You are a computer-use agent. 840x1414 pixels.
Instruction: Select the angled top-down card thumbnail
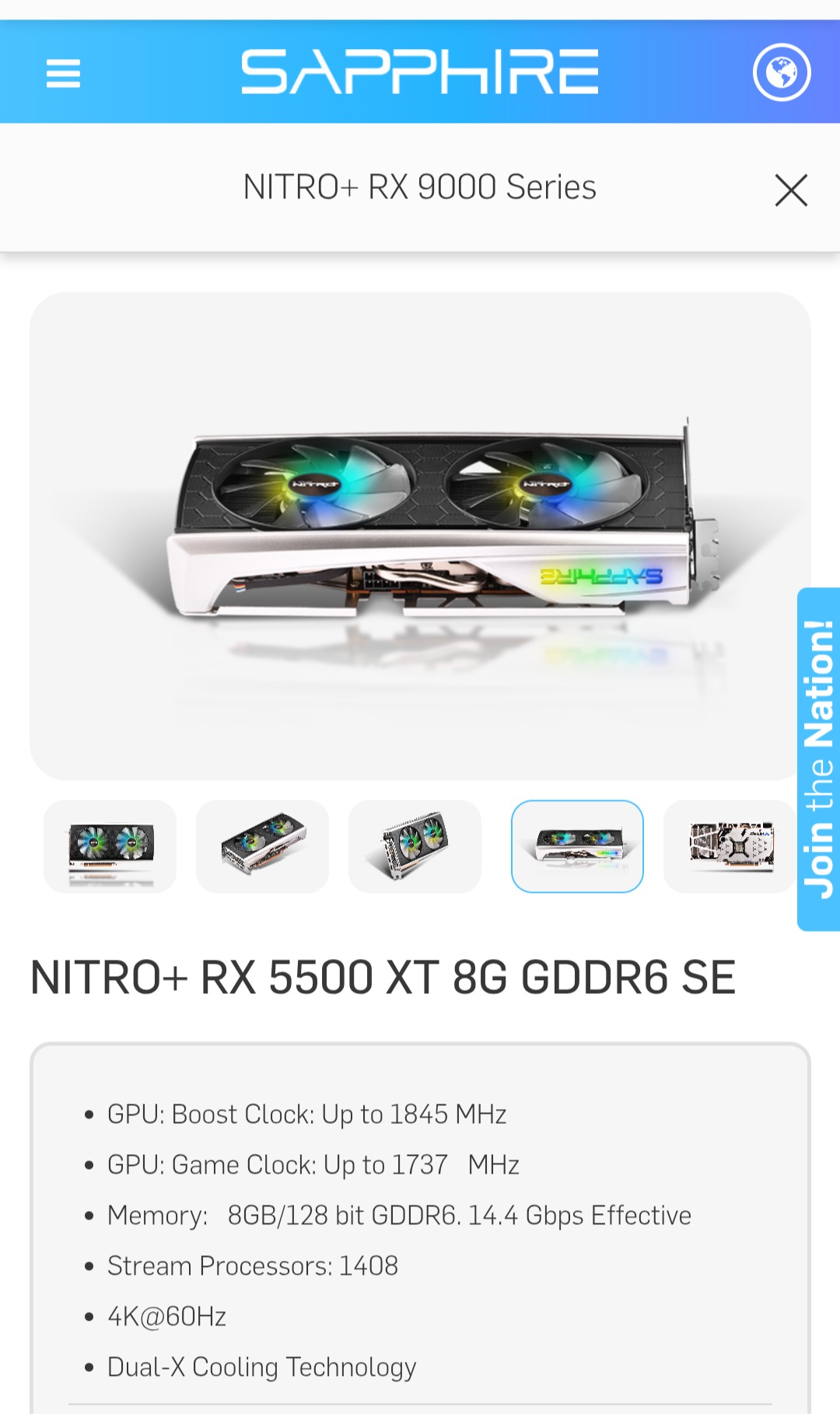[x=263, y=846]
